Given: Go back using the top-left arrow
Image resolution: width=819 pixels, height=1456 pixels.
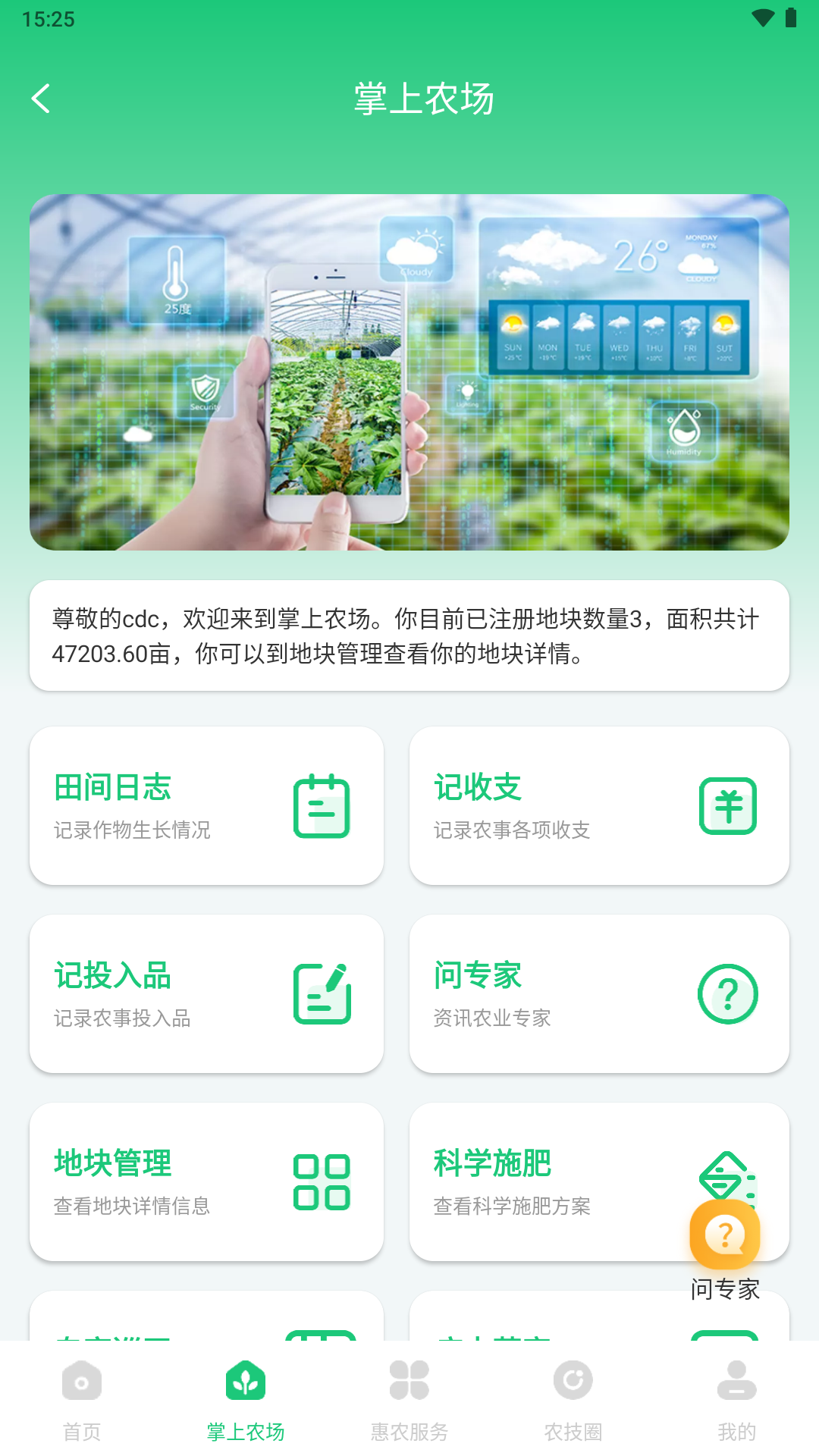Looking at the screenshot, I should pos(41,99).
